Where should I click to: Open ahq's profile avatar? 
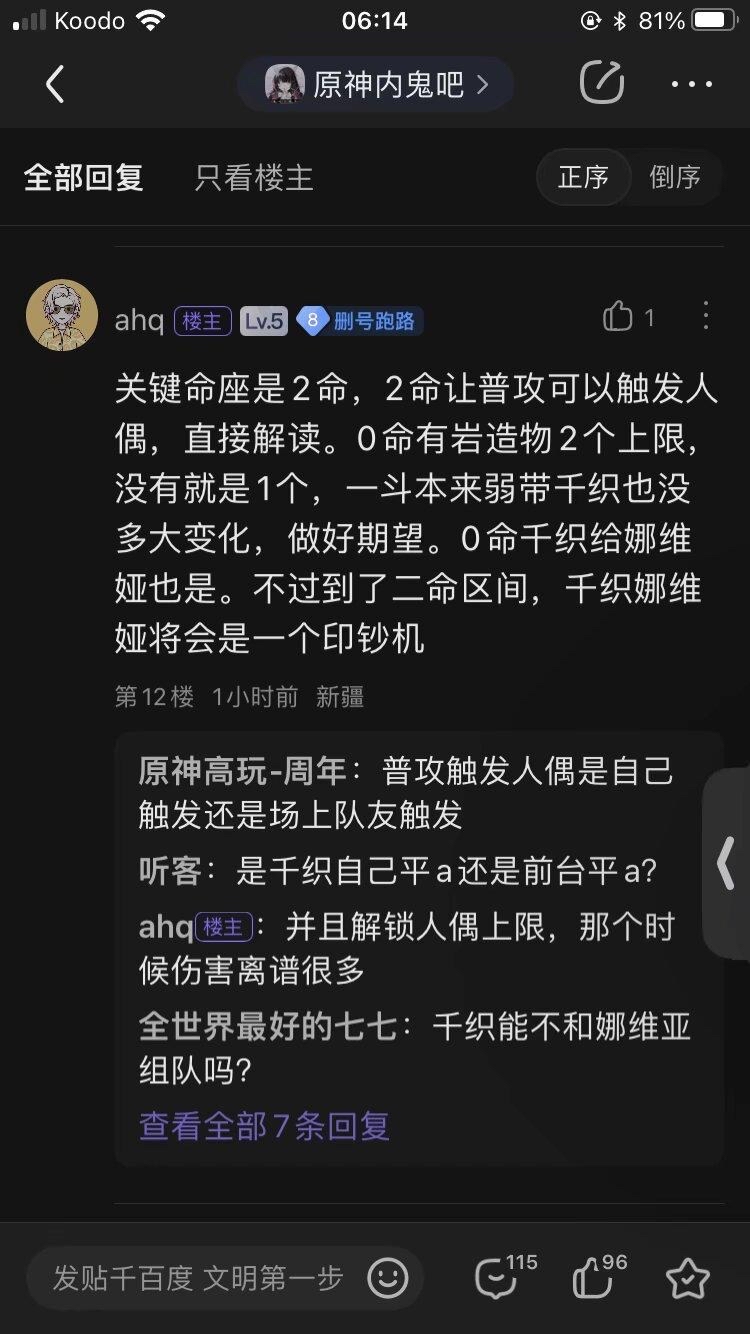[62, 315]
